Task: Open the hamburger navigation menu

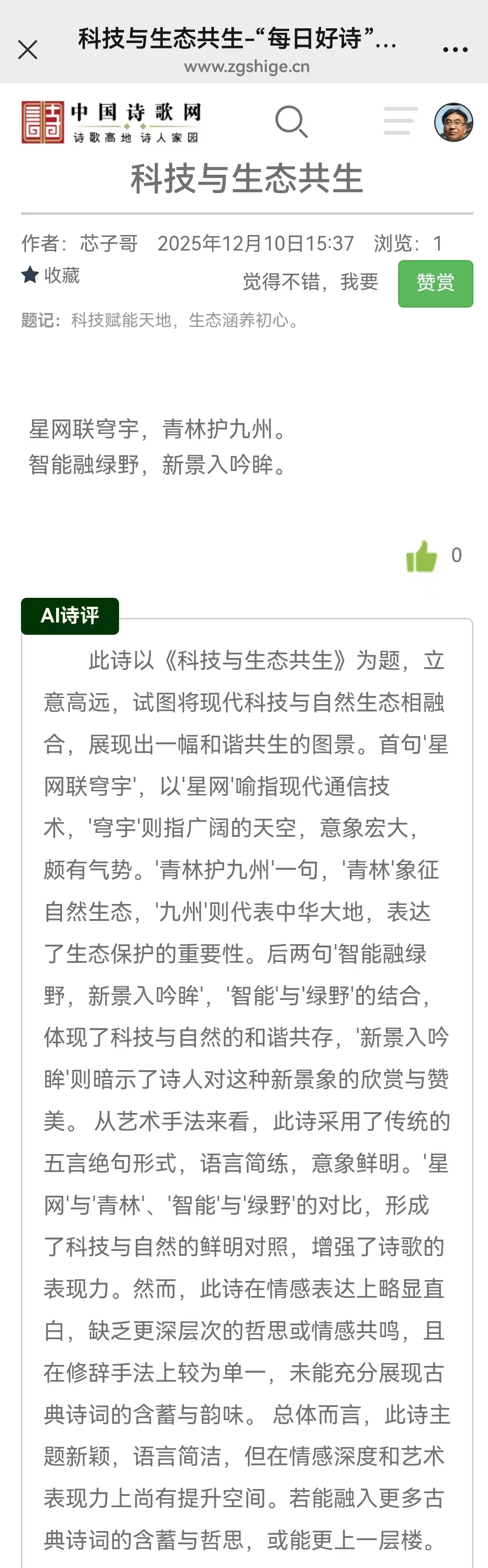Action: pyautogui.click(x=400, y=120)
